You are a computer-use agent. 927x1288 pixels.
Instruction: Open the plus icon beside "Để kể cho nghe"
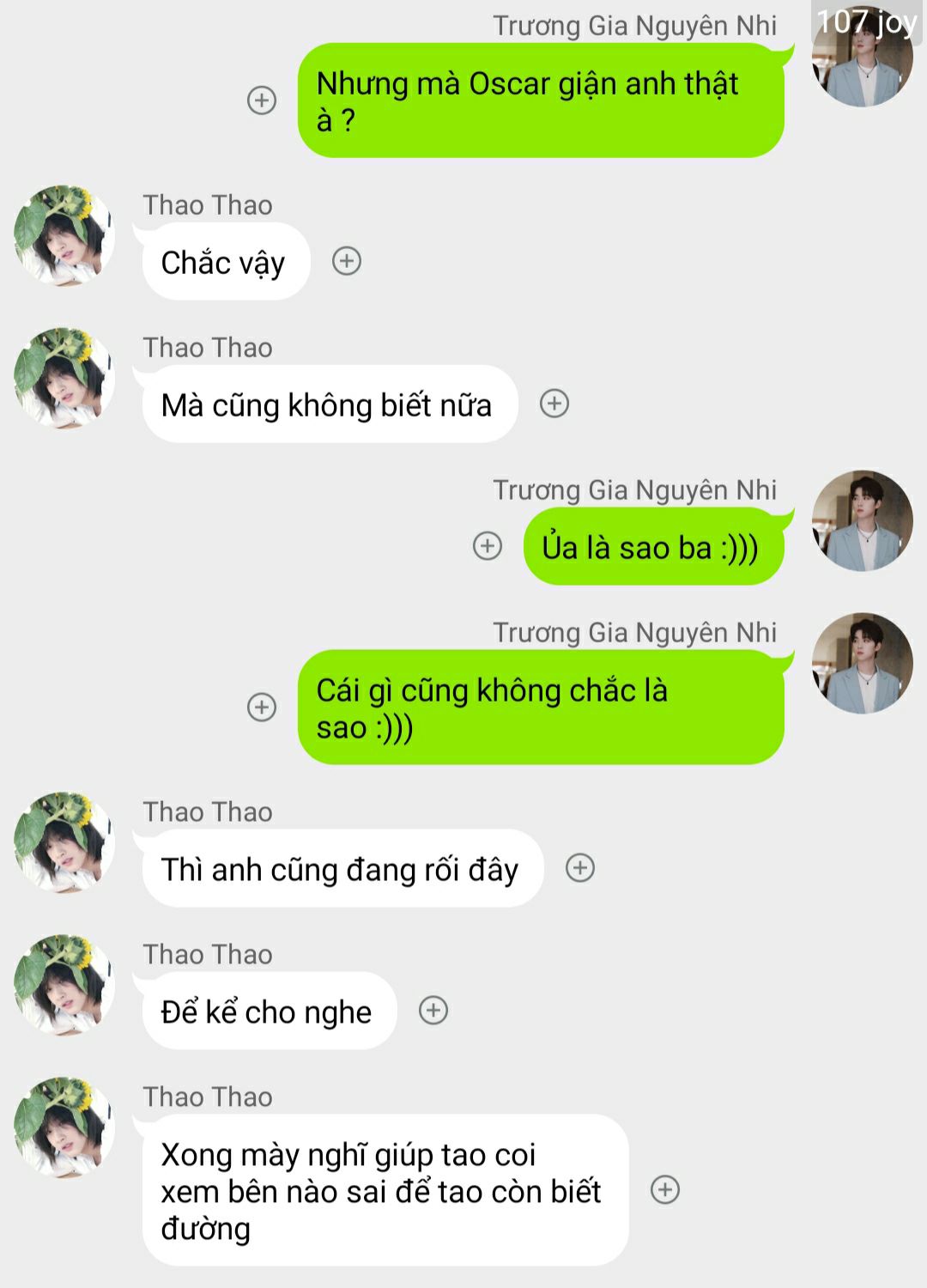433,1011
